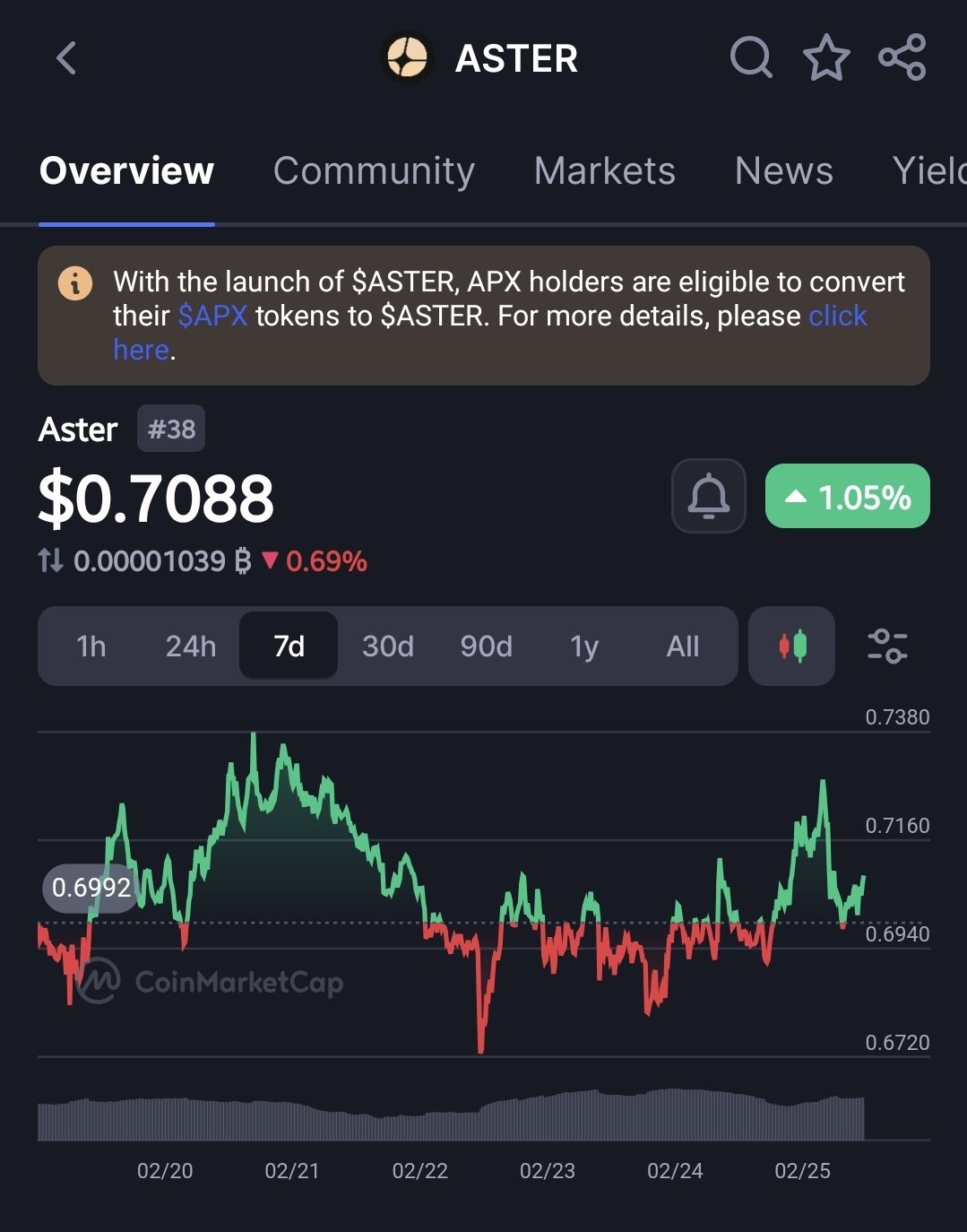Select the 90d chart range
This screenshot has width=967, height=1232.
coord(486,646)
